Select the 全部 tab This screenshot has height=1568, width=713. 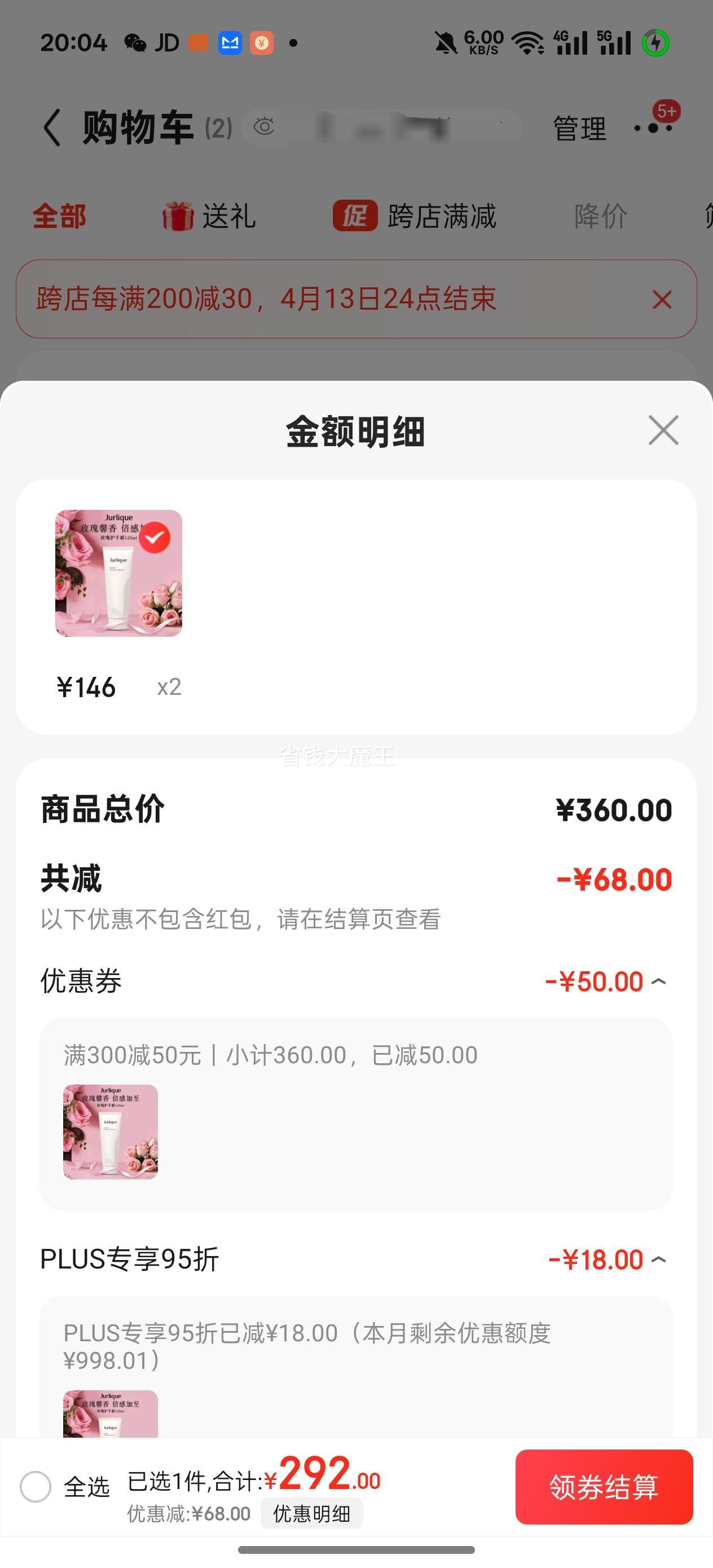[x=59, y=216]
